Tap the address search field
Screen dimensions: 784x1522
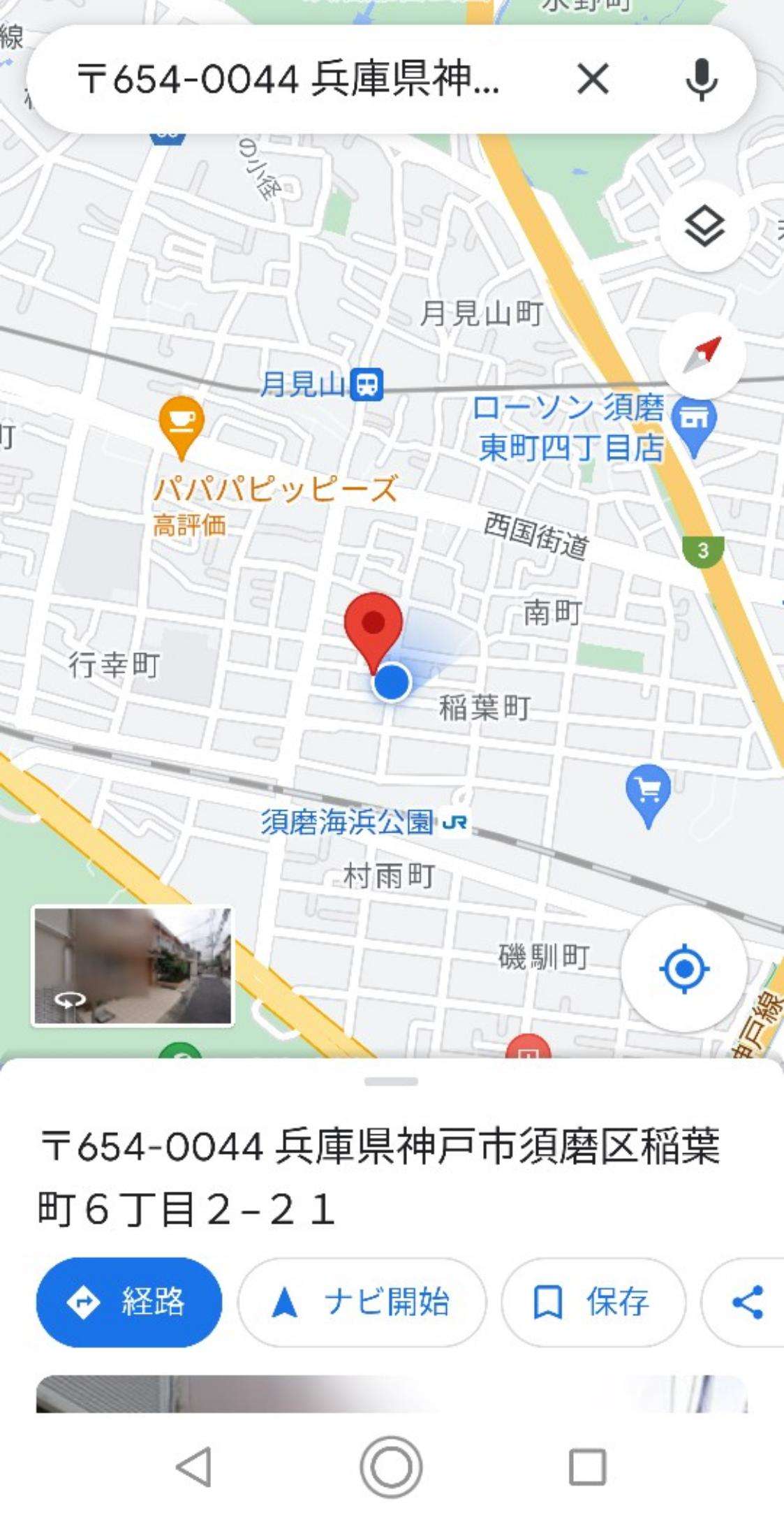[293, 79]
